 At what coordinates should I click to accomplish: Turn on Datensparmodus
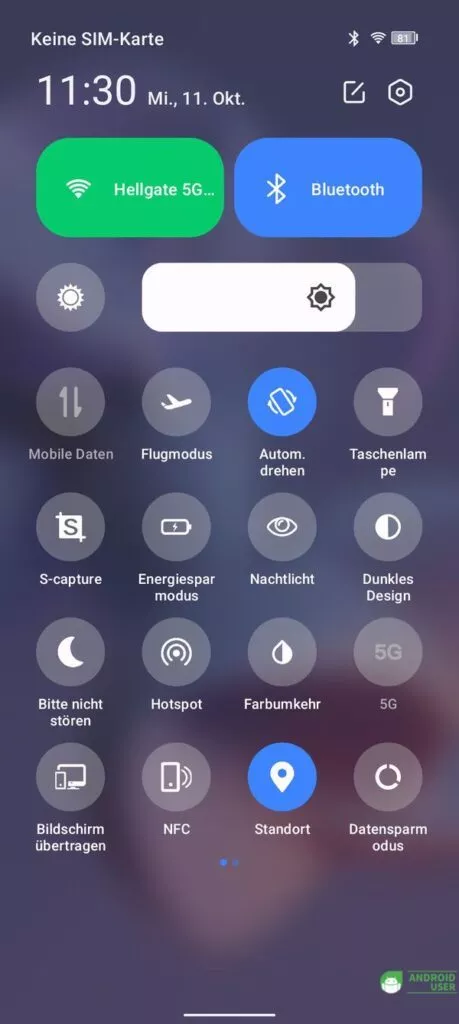pyautogui.click(x=388, y=776)
